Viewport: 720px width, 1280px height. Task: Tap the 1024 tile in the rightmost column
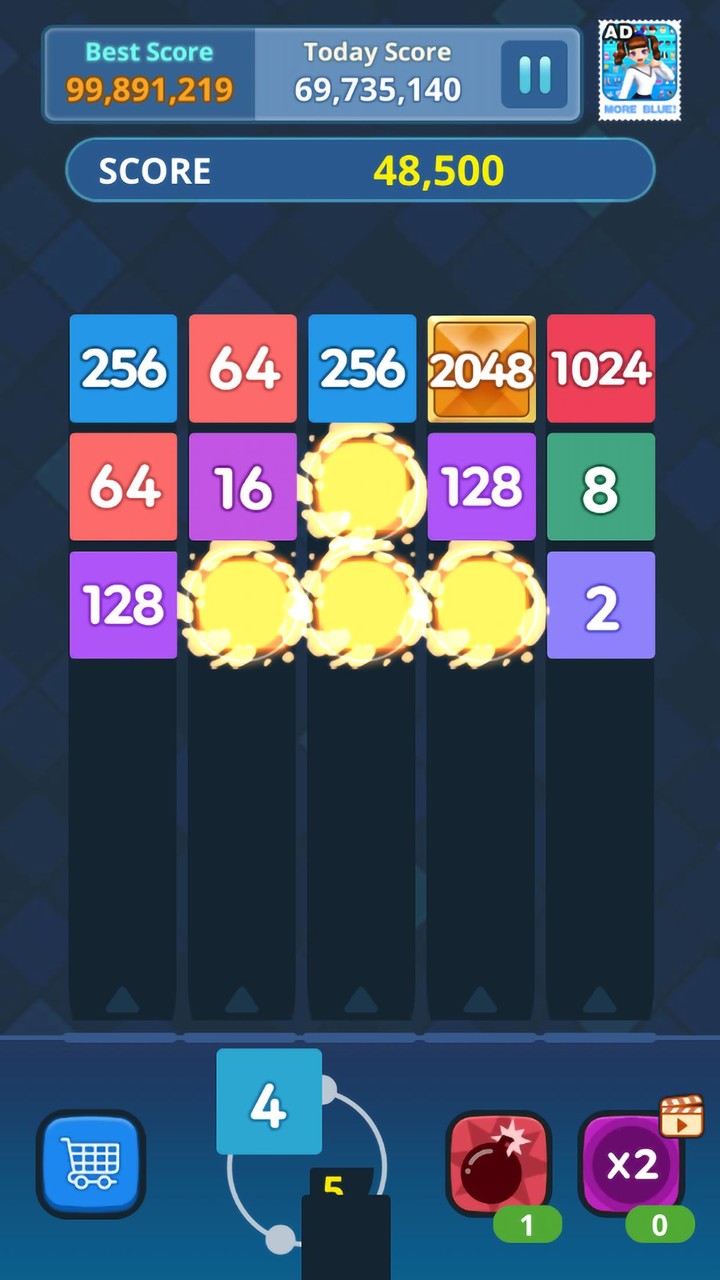600,368
